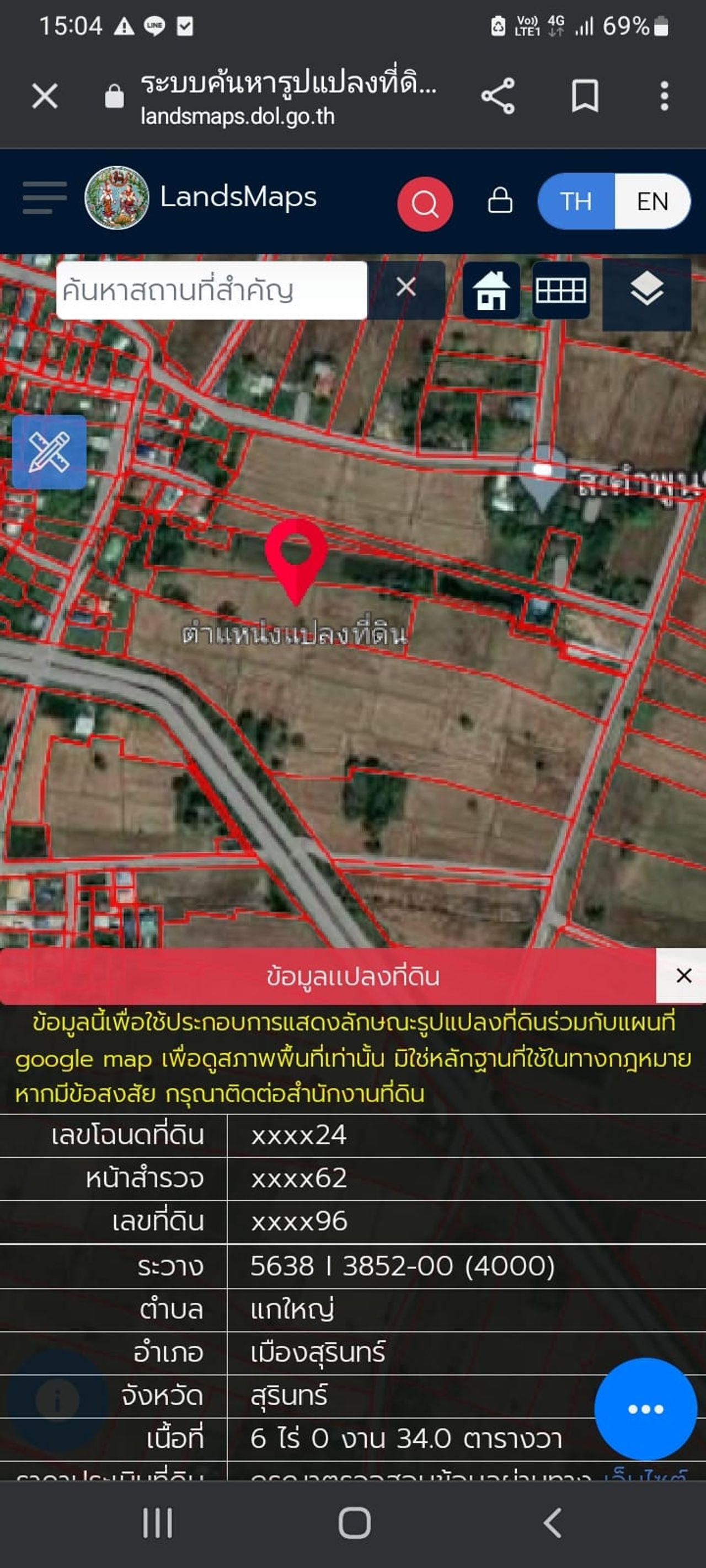Open the LandsMaps hamburger menu

(45, 198)
